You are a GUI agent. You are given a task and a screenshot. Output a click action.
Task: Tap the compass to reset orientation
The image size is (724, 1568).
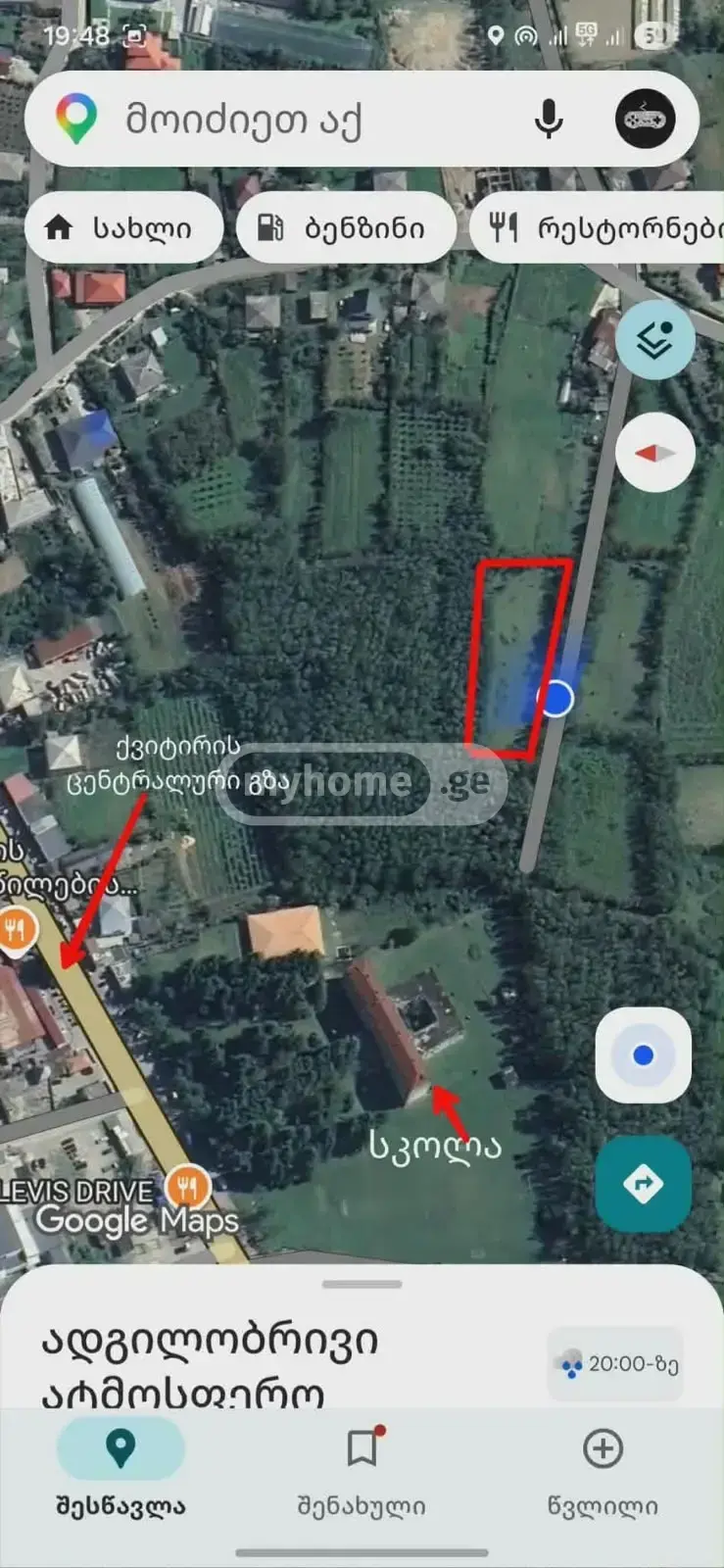click(655, 453)
